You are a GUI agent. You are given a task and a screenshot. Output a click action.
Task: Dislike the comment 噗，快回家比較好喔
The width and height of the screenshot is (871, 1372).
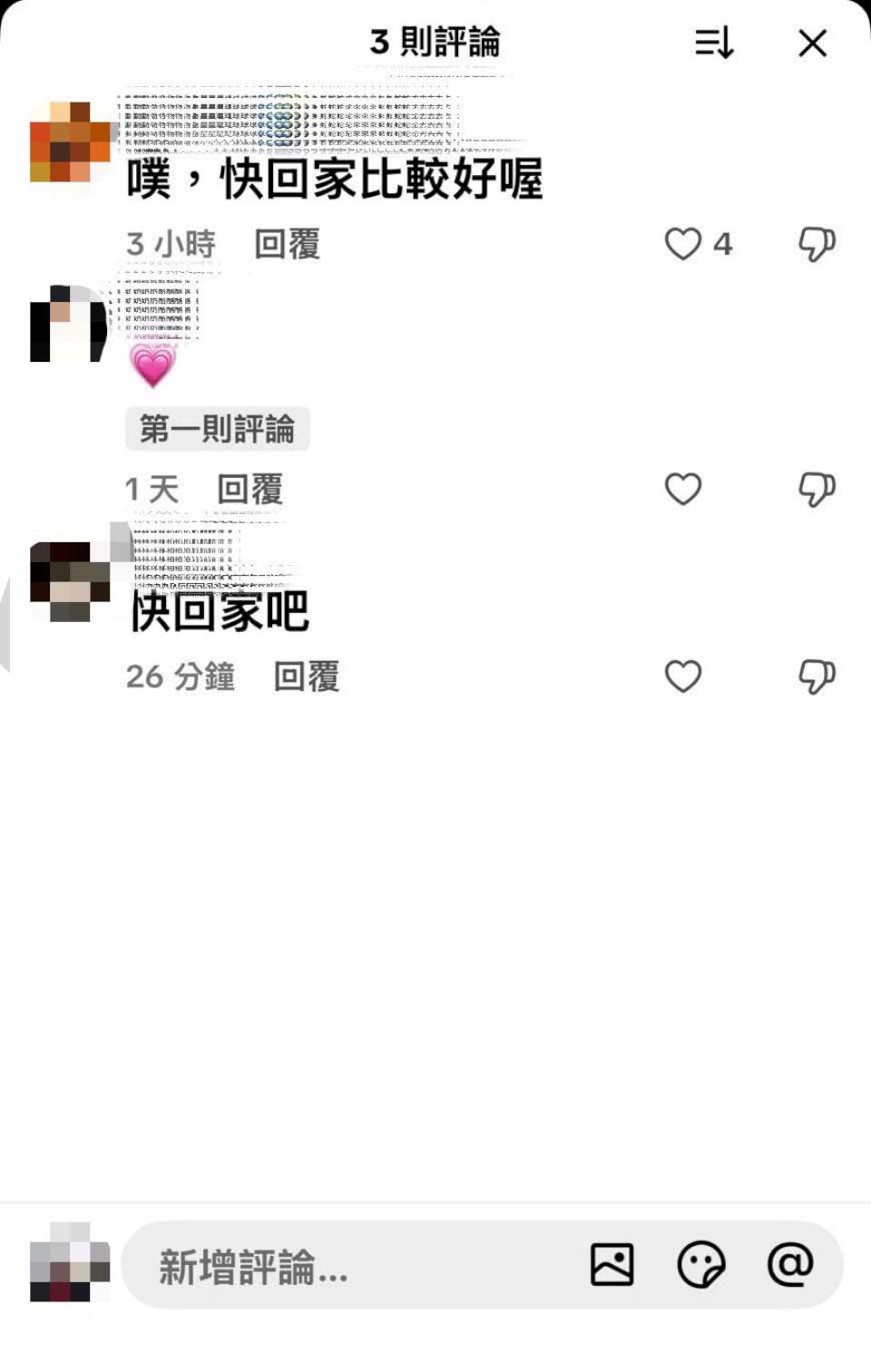point(817,244)
